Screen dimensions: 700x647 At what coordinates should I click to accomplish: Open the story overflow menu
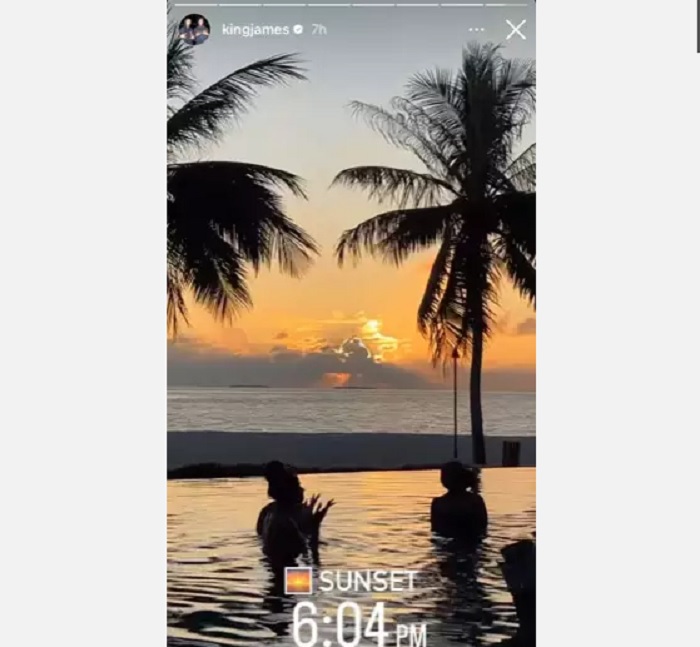(477, 30)
